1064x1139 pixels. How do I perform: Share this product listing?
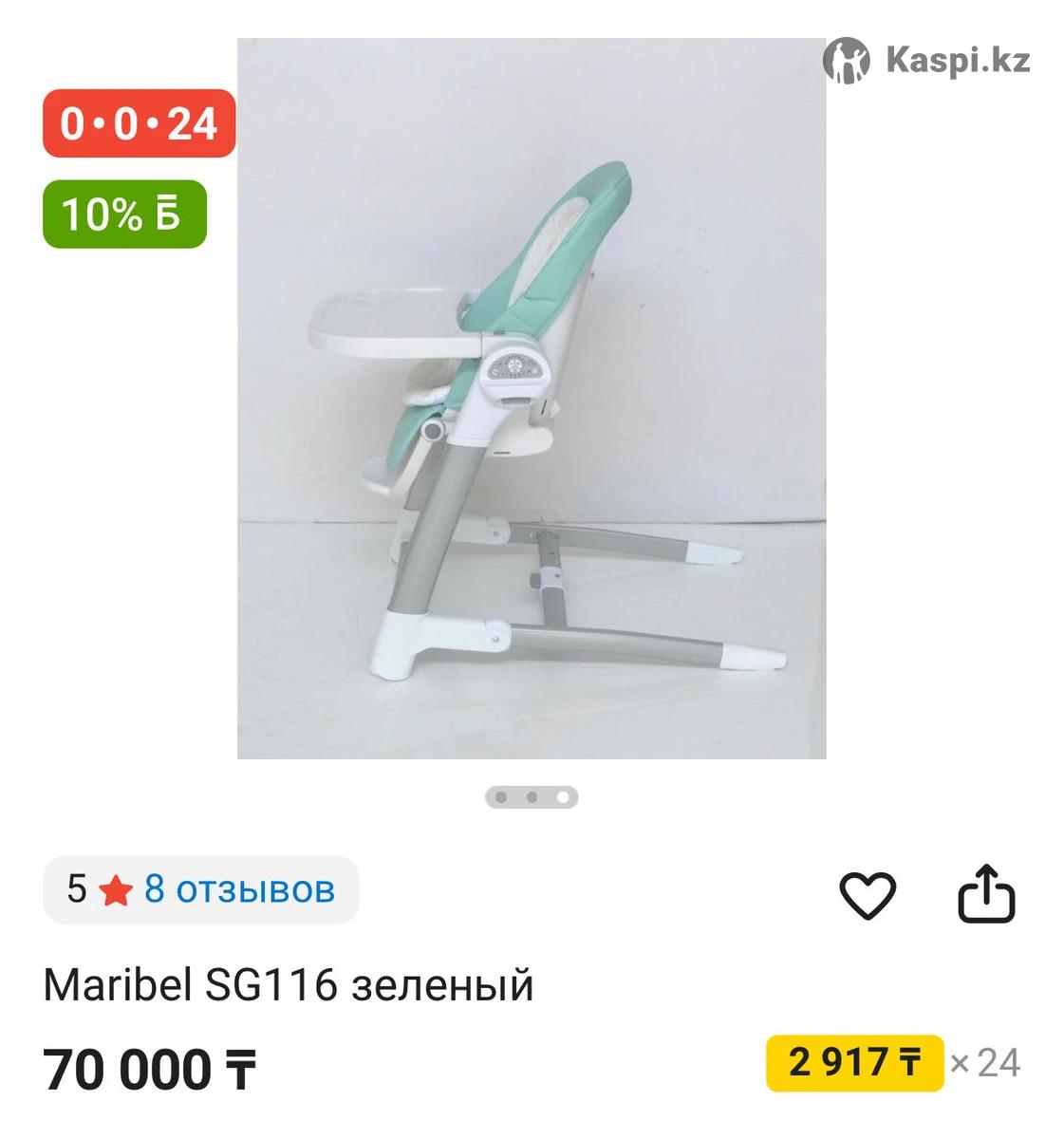pyautogui.click(x=986, y=894)
